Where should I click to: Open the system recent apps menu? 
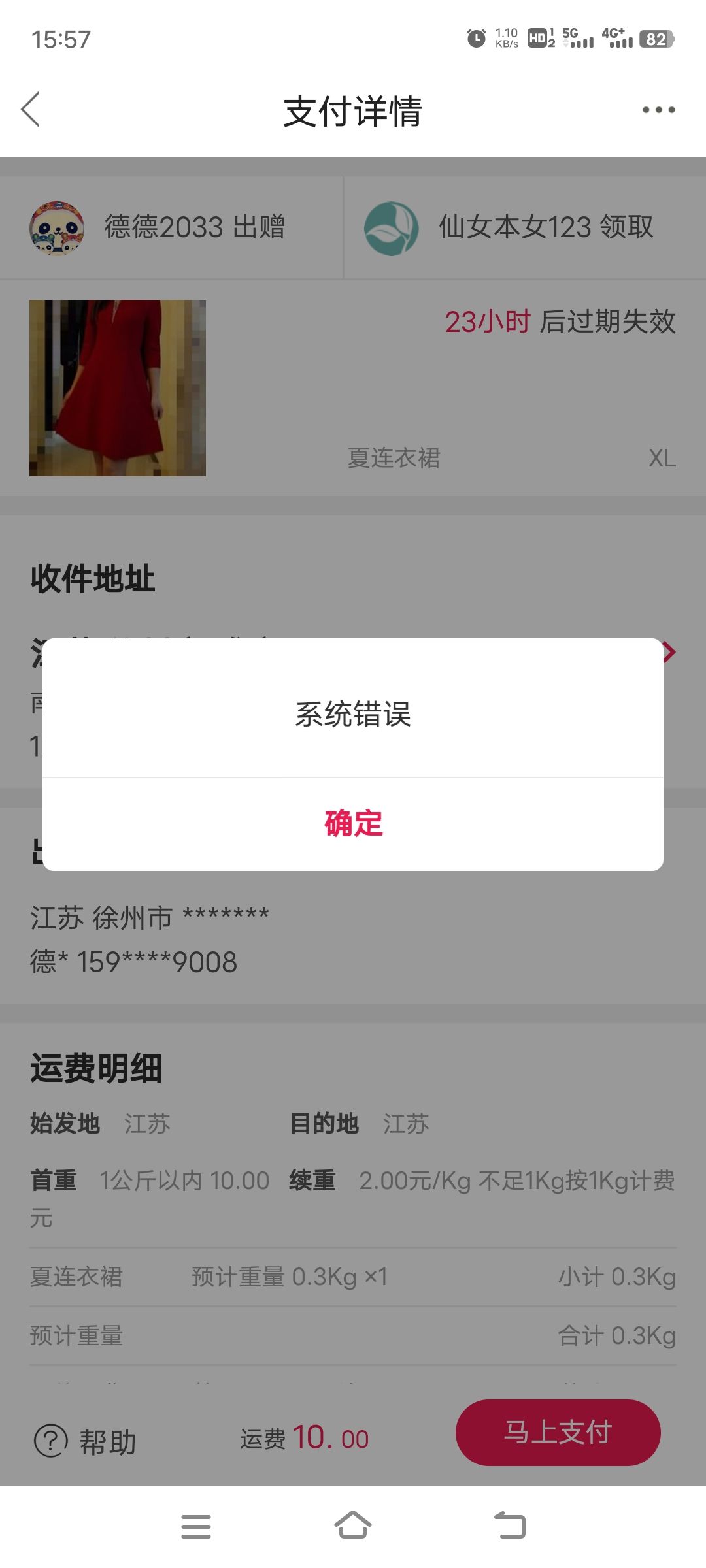[x=196, y=1526]
